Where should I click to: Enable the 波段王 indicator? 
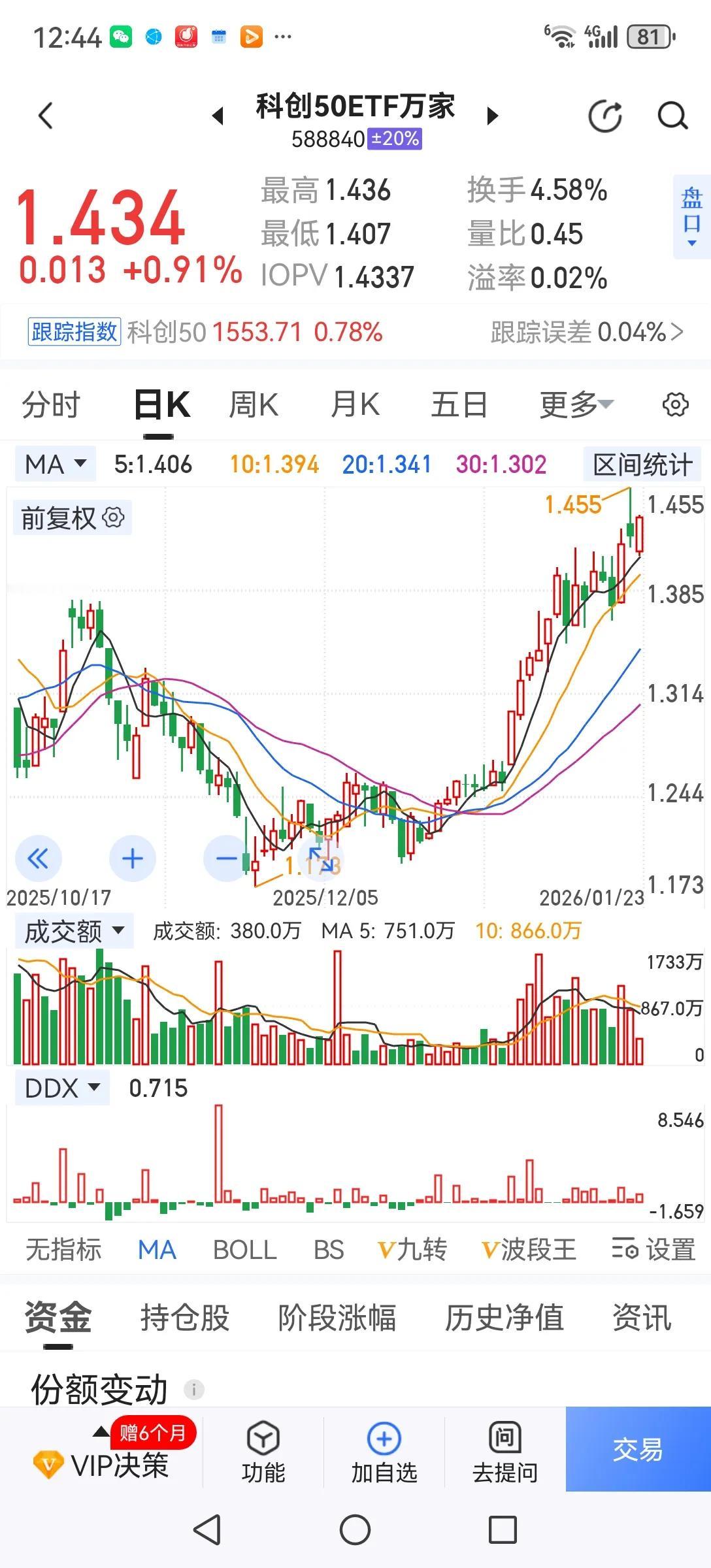(x=529, y=1249)
